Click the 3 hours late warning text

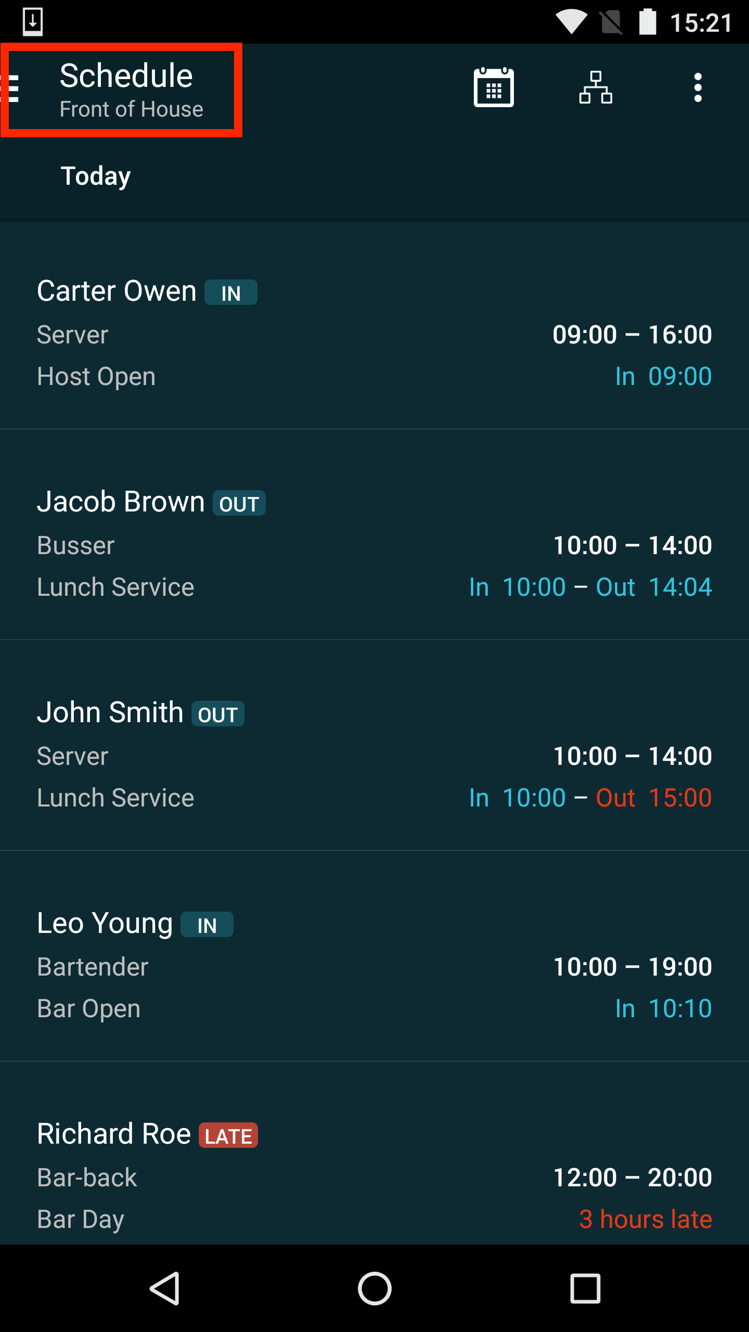click(645, 1219)
